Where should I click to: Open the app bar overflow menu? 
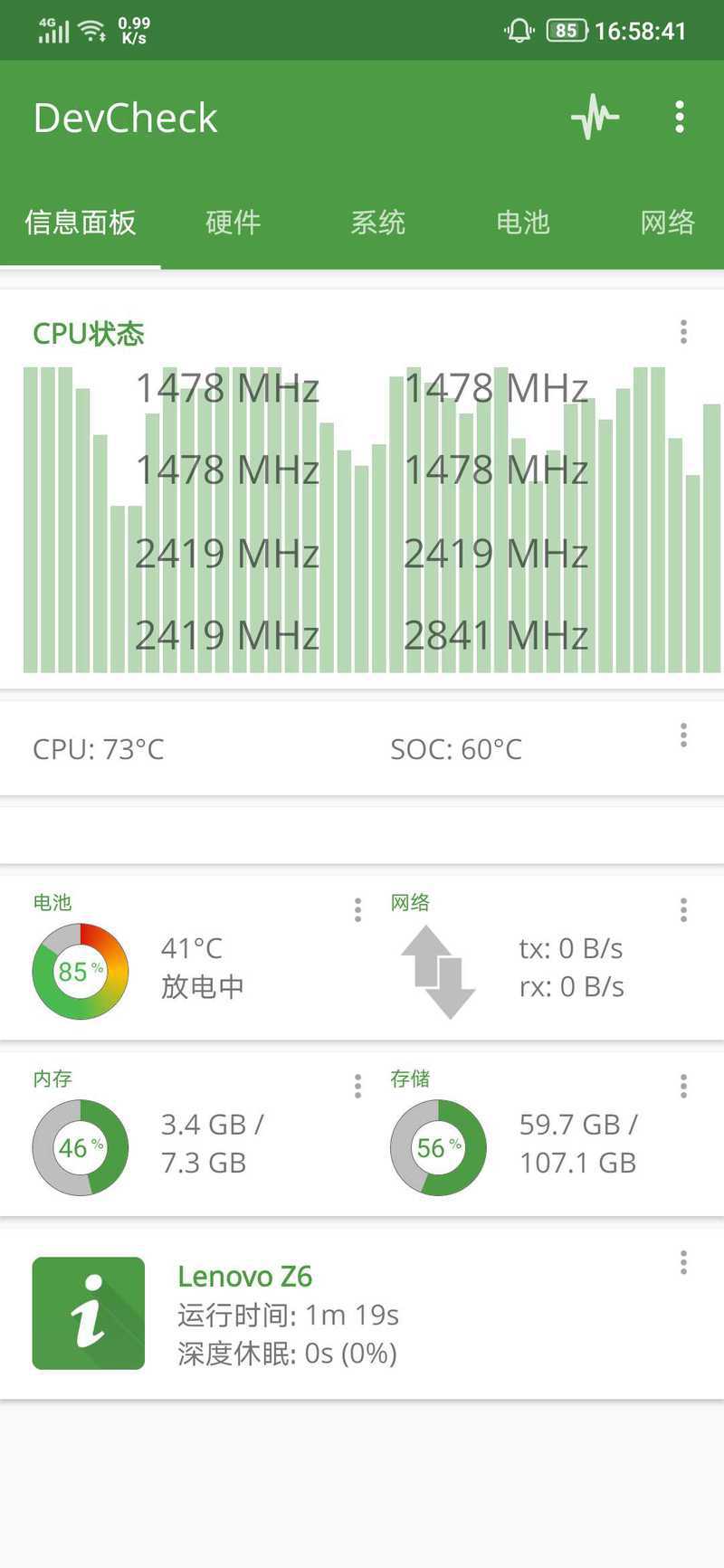pos(680,117)
